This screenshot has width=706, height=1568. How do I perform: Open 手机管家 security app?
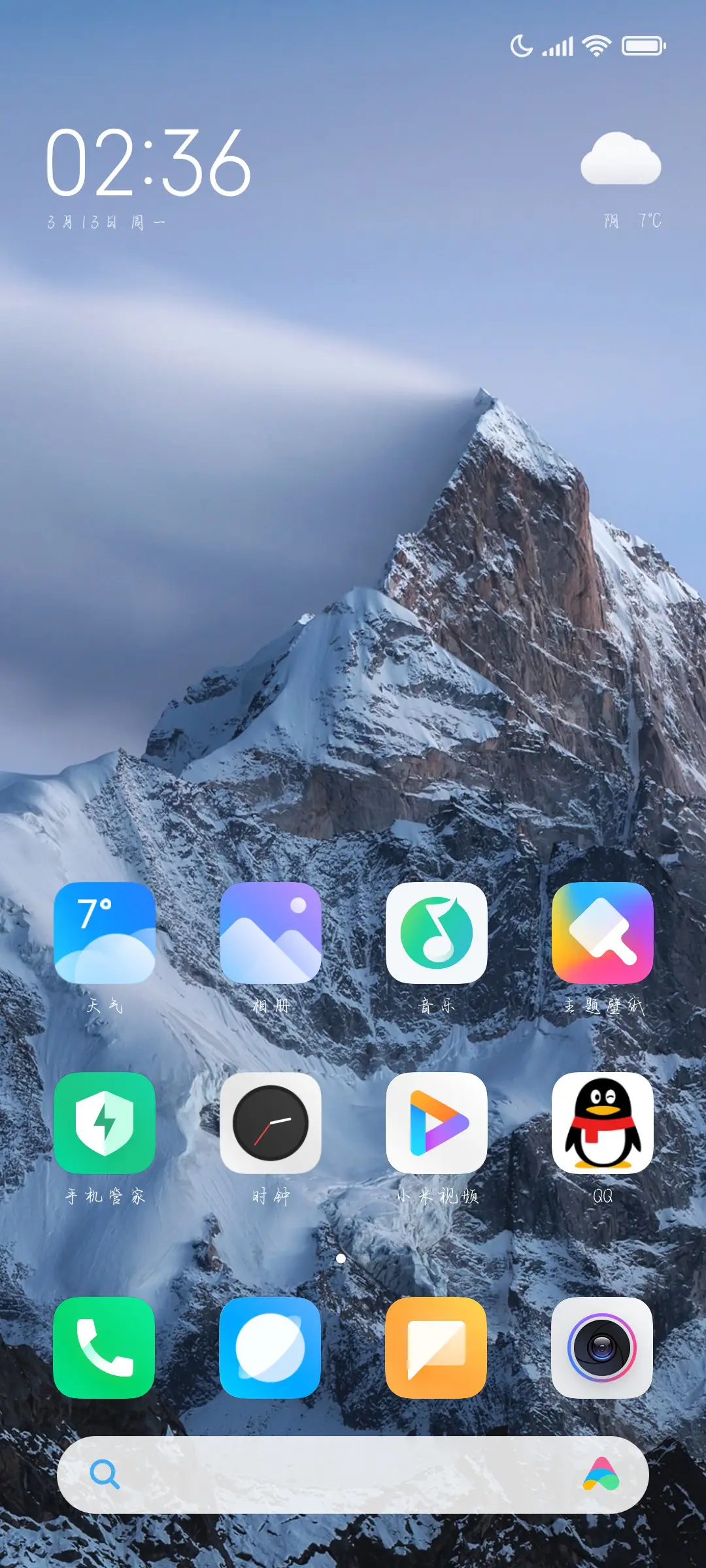pos(105,1123)
